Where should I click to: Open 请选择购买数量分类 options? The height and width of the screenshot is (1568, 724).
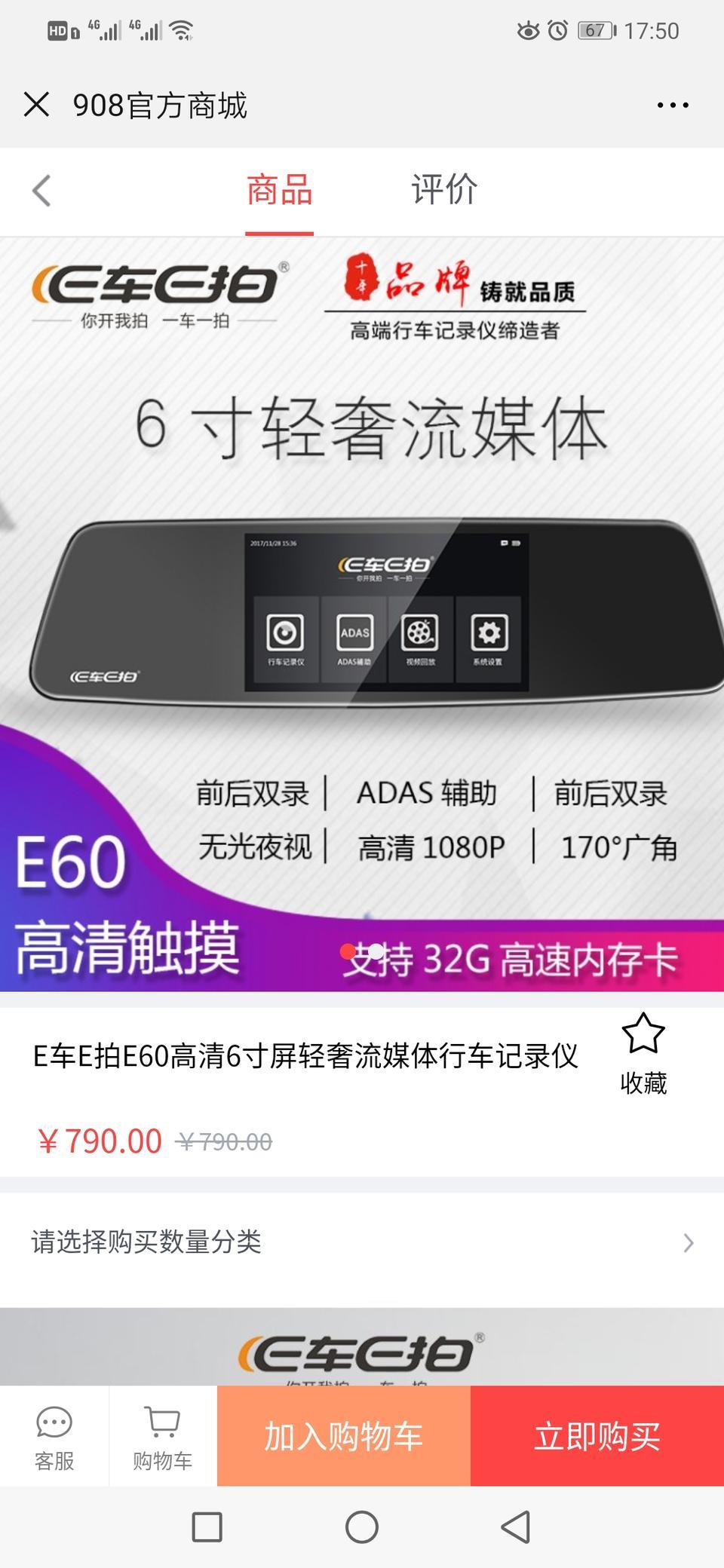click(362, 1242)
